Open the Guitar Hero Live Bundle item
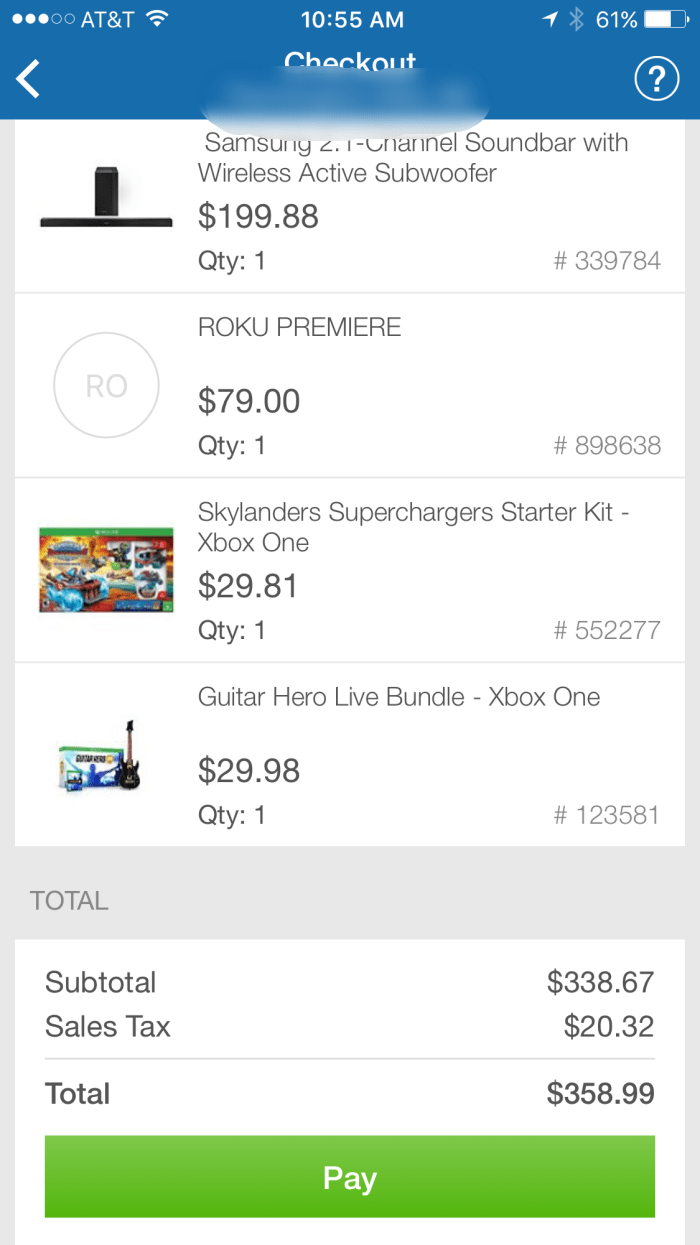Viewport: 700px width, 1245px height. pyautogui.click(x=398, y=697)
